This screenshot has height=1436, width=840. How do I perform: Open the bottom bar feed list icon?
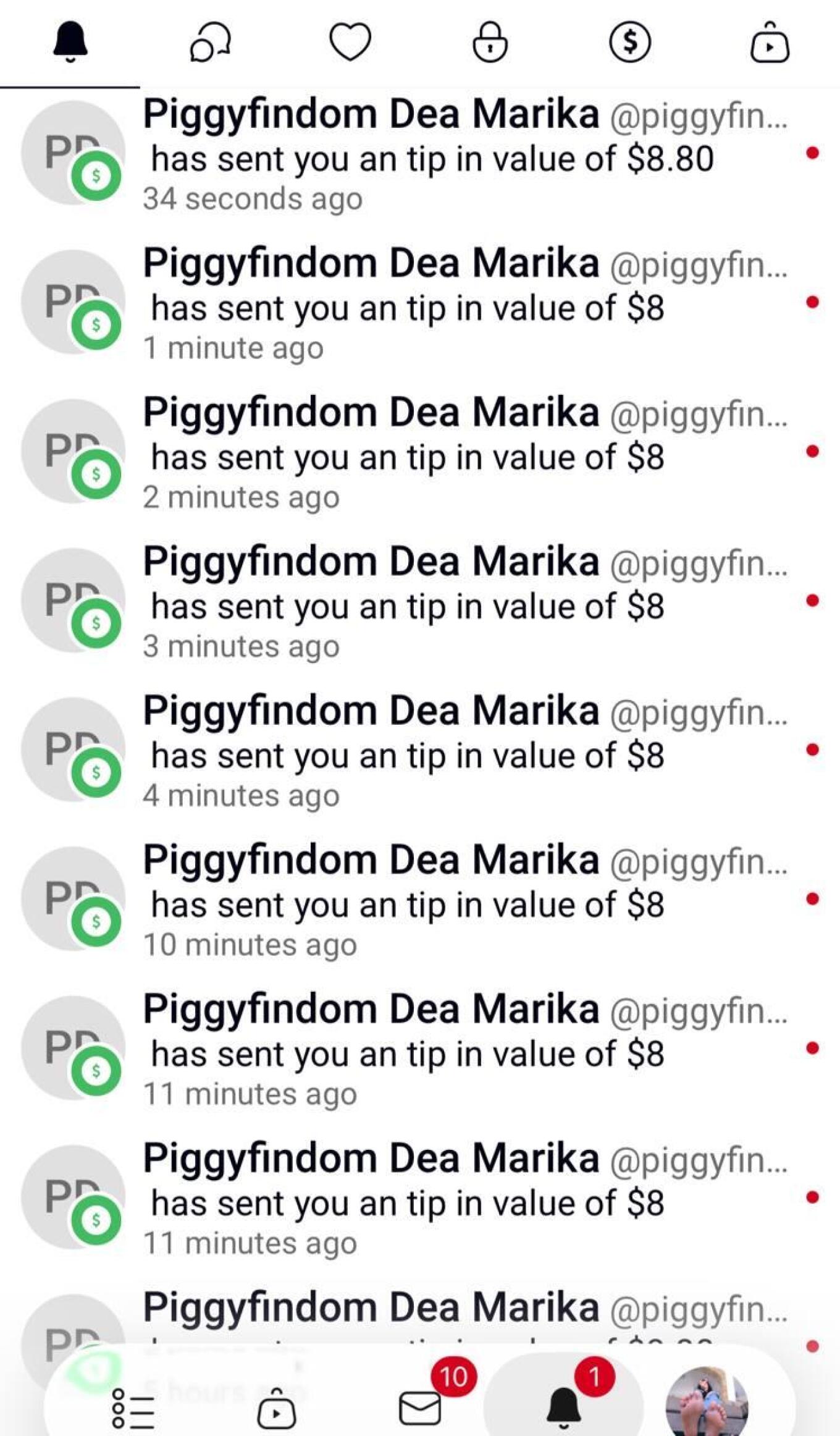tap(133, 1409)
